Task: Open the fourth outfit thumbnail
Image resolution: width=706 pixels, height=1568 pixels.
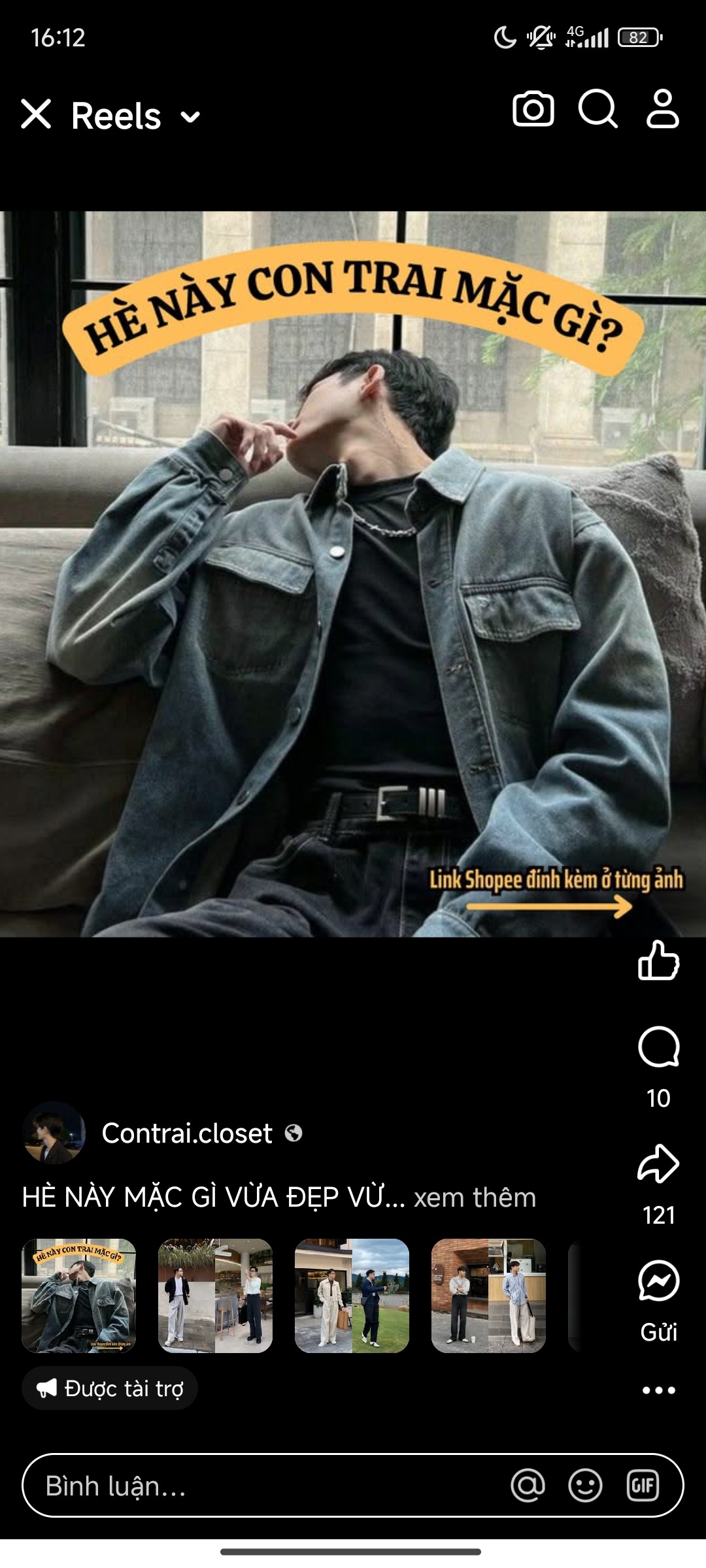Action: coord(488,1296)
